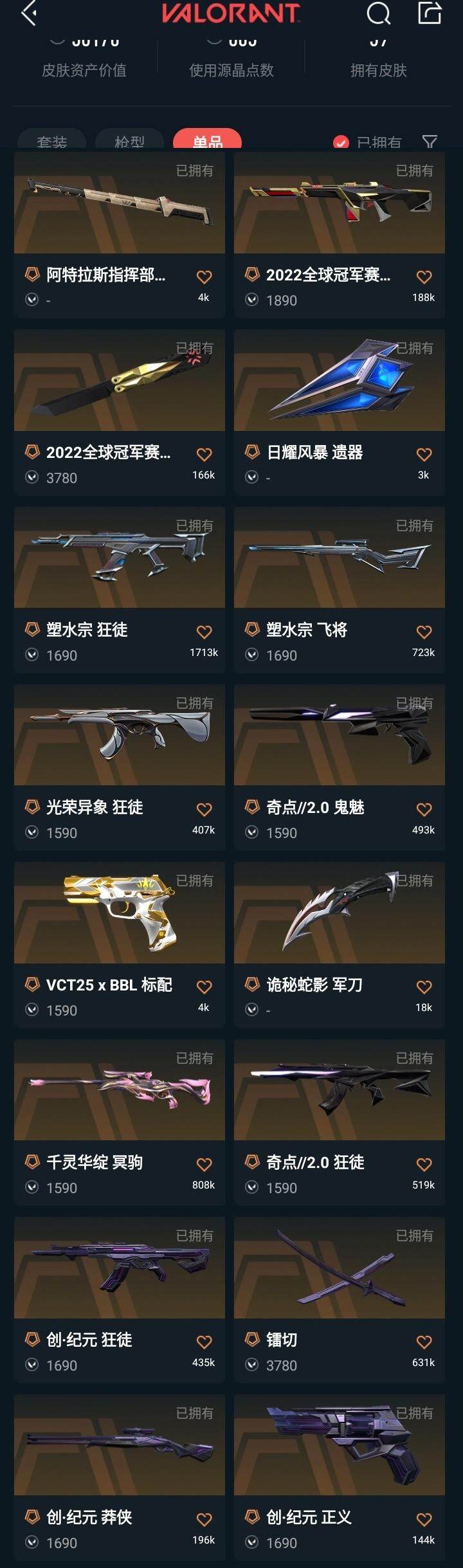The image size is (463, 1568).
Task: Open the VCT25 x BBL 标配 card
Action: tap(120, 913)
